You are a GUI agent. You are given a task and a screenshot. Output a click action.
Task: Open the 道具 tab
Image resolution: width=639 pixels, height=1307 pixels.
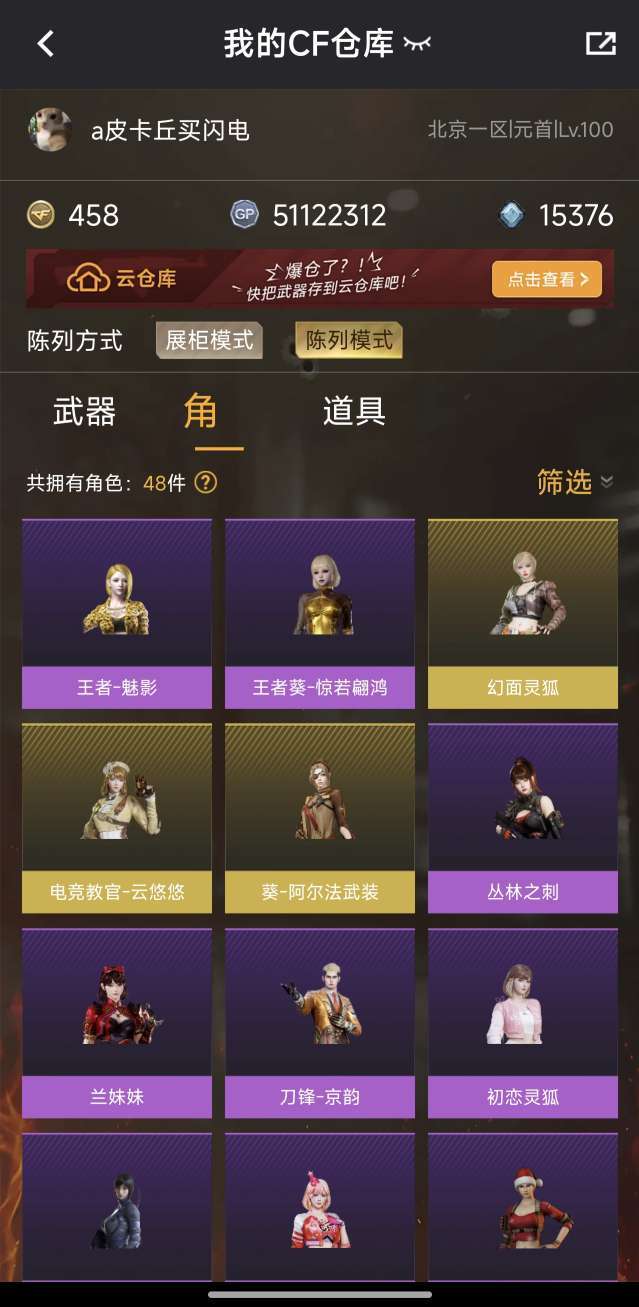click(354, 412)
